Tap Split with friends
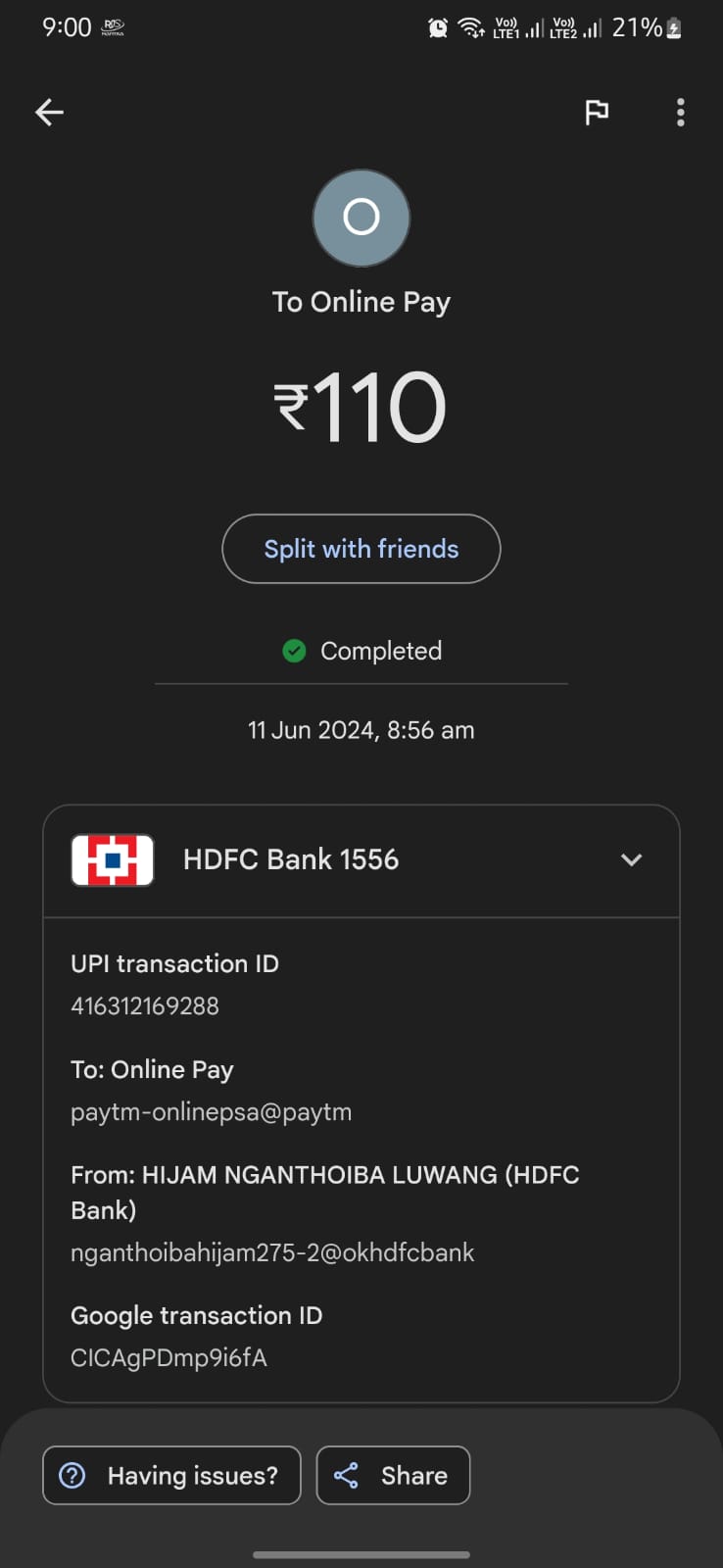This screenshot has width=723, height=1568. pyautogui.click(x=361, y=549)
